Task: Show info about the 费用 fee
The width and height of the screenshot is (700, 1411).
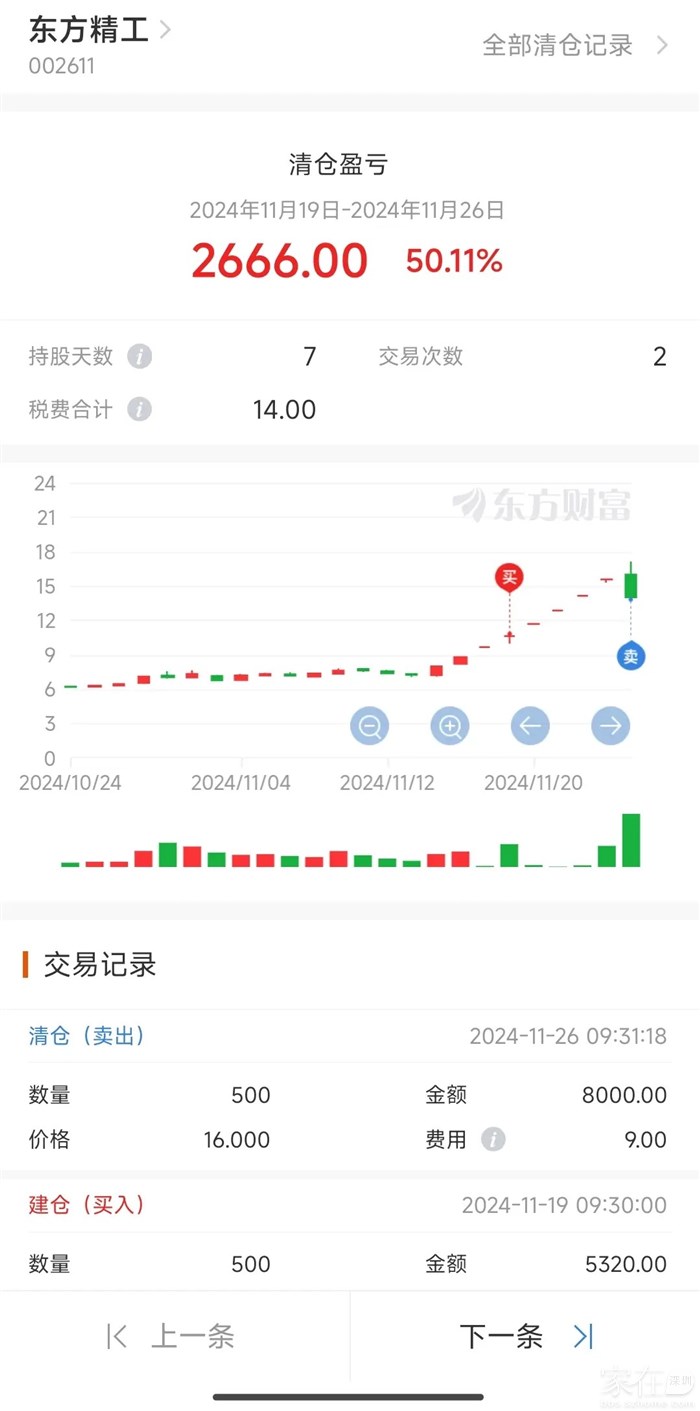Action: click(492, 1139)
